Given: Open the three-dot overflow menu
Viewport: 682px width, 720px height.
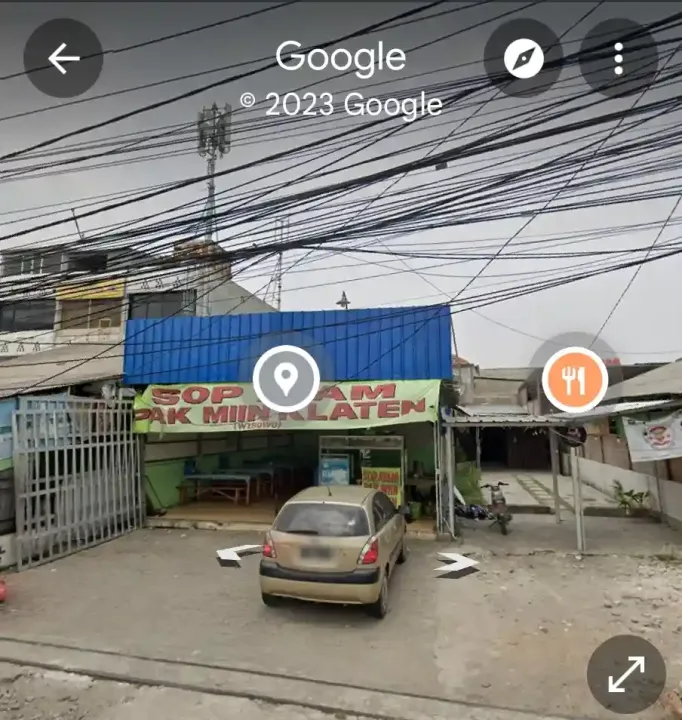Looking at the screenshot, I should tap(618, 58).
